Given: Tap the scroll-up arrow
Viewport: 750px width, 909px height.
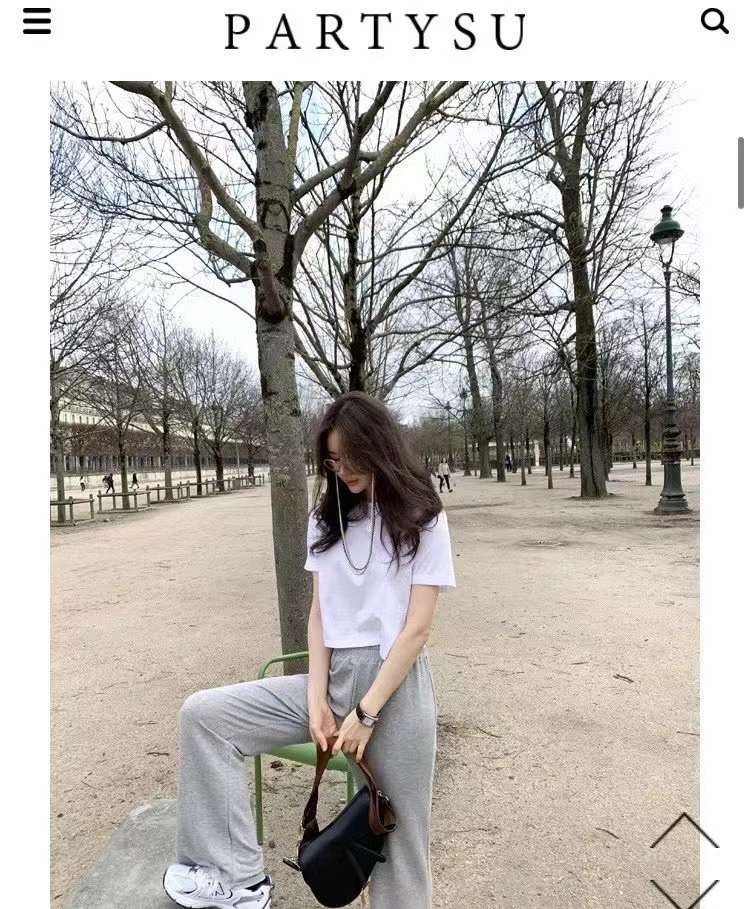Looking at the screenshot, I should 685,832.
